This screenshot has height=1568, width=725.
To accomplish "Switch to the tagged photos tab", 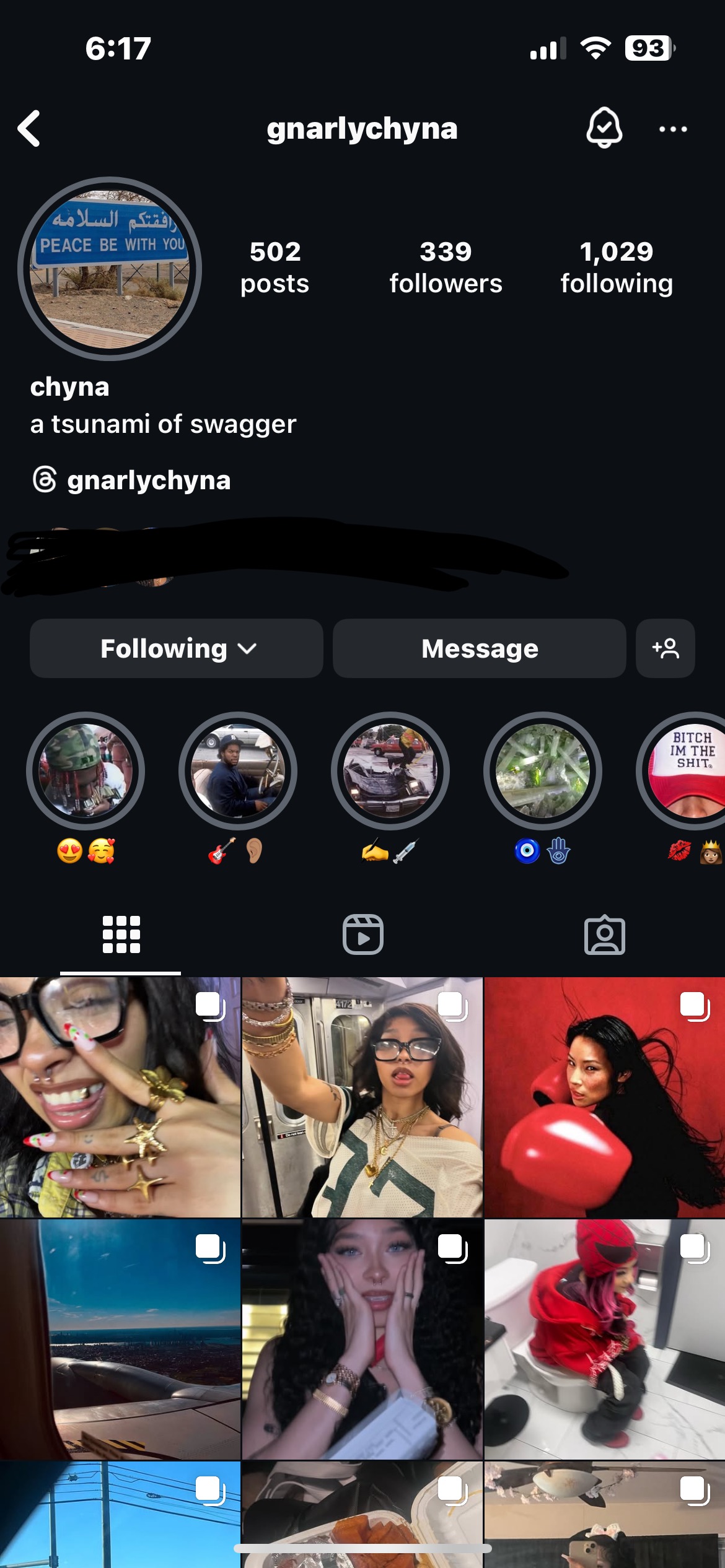I will pos(604,934).
